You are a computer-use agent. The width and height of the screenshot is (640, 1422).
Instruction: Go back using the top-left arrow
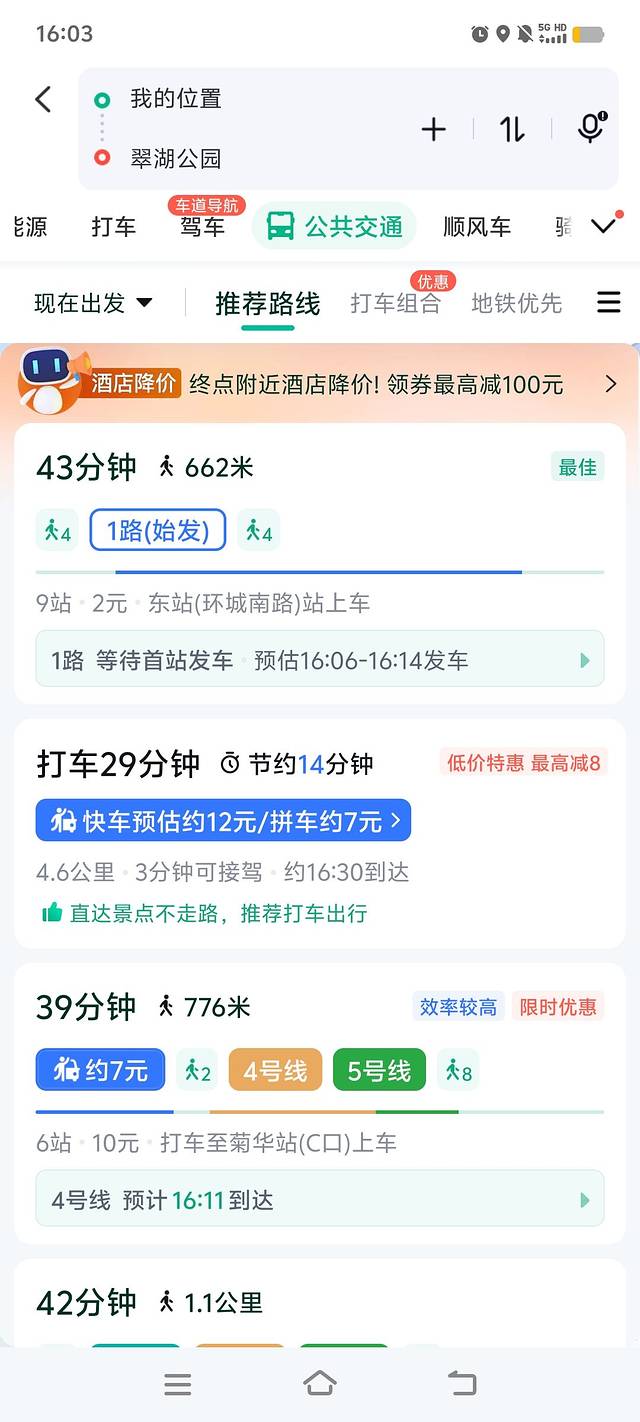(x=43, y=99)
